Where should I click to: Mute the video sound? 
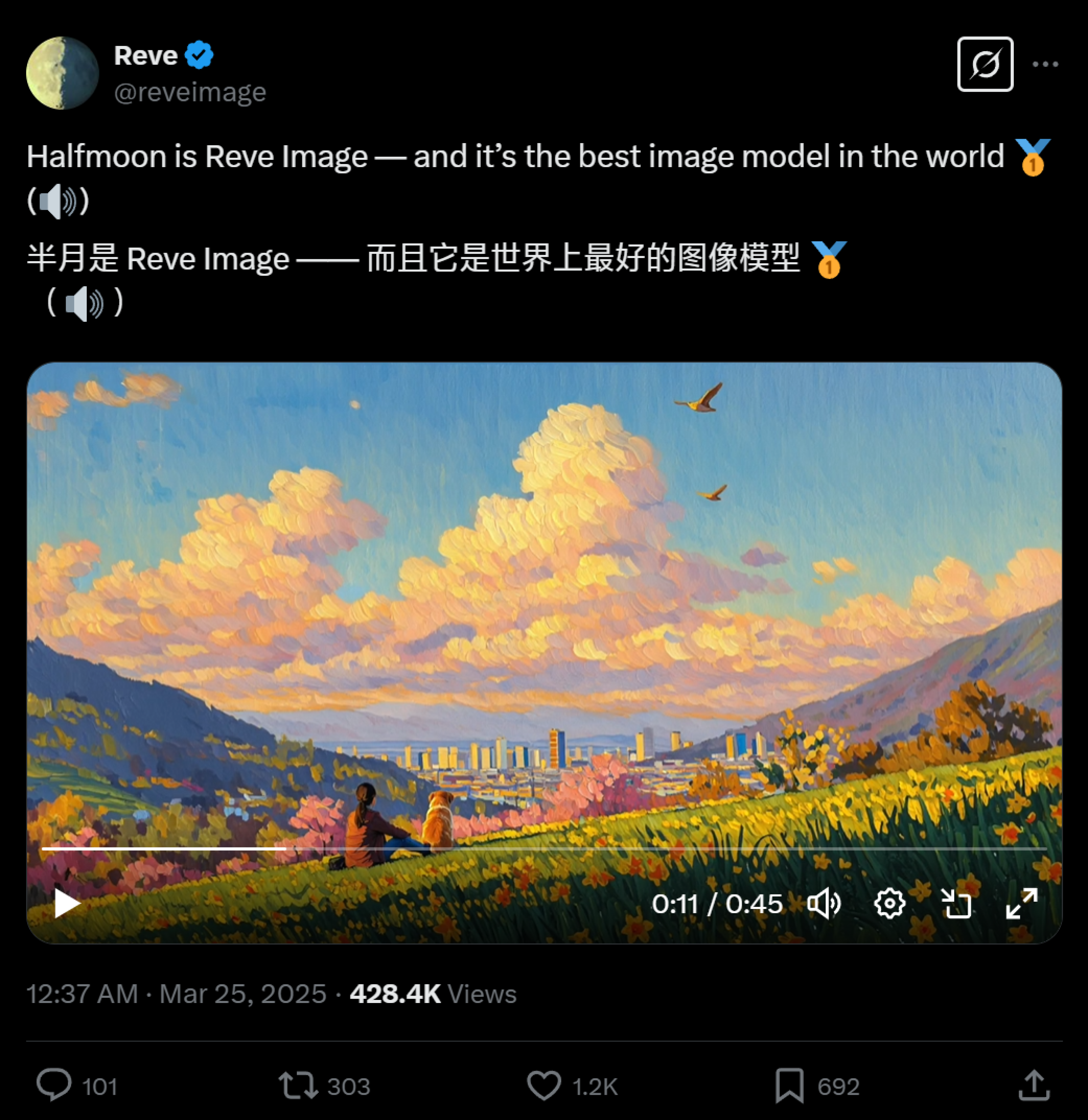823,904
